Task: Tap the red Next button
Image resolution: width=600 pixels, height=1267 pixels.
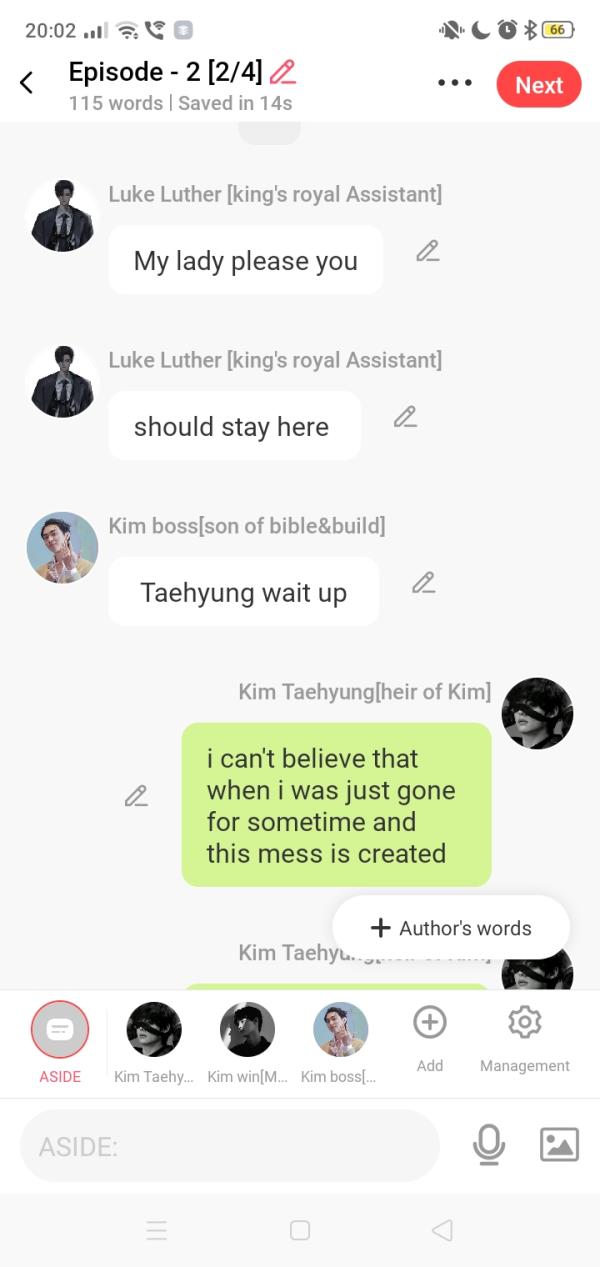Action: pyautogui.click(x=538, y=85)
